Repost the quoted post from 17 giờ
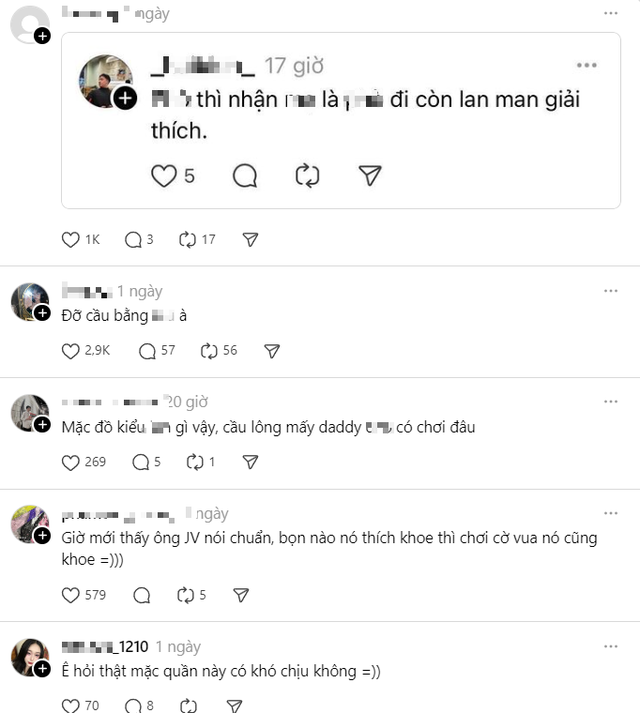This screenshot has height=713, width=640. coord(307,176)
